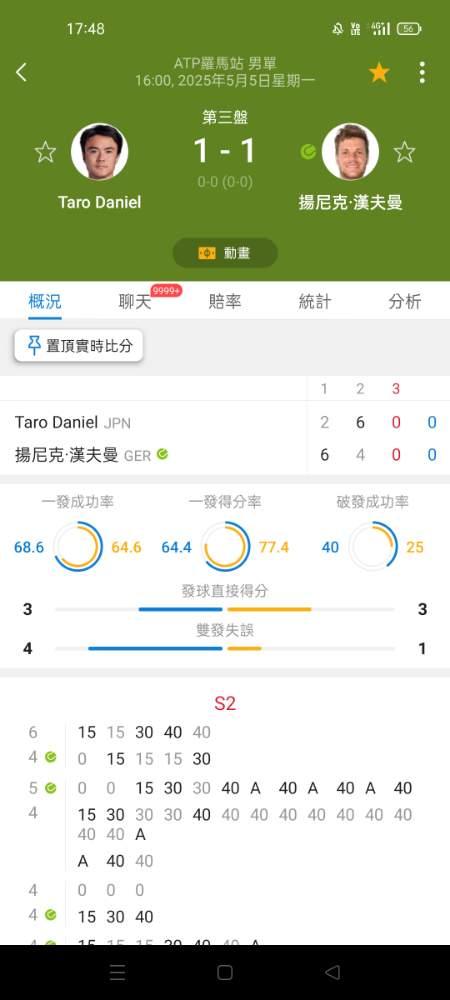Tap the 動畫 animation button

click(x=225, y=253)
